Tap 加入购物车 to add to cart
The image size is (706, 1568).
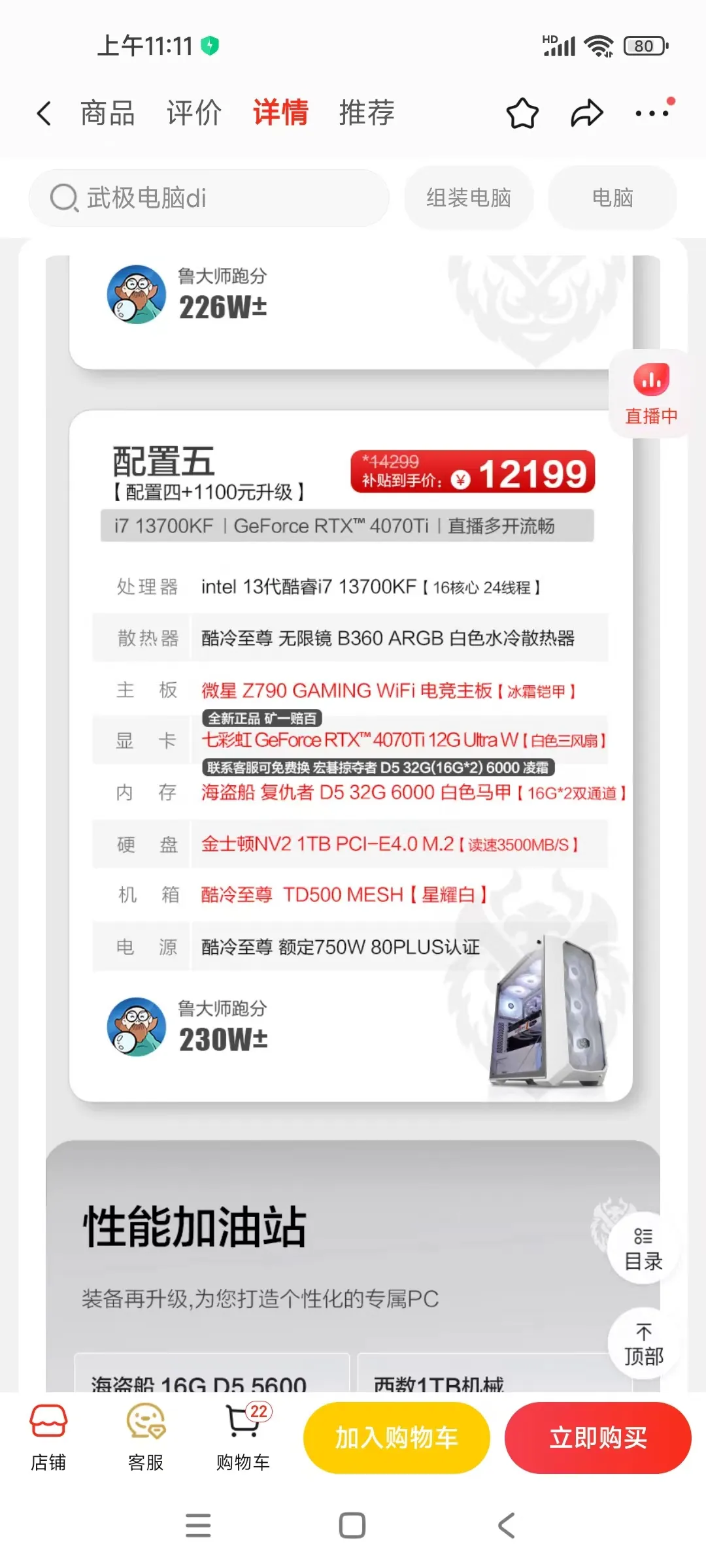pyautogui.click(x=396, y=1437)
